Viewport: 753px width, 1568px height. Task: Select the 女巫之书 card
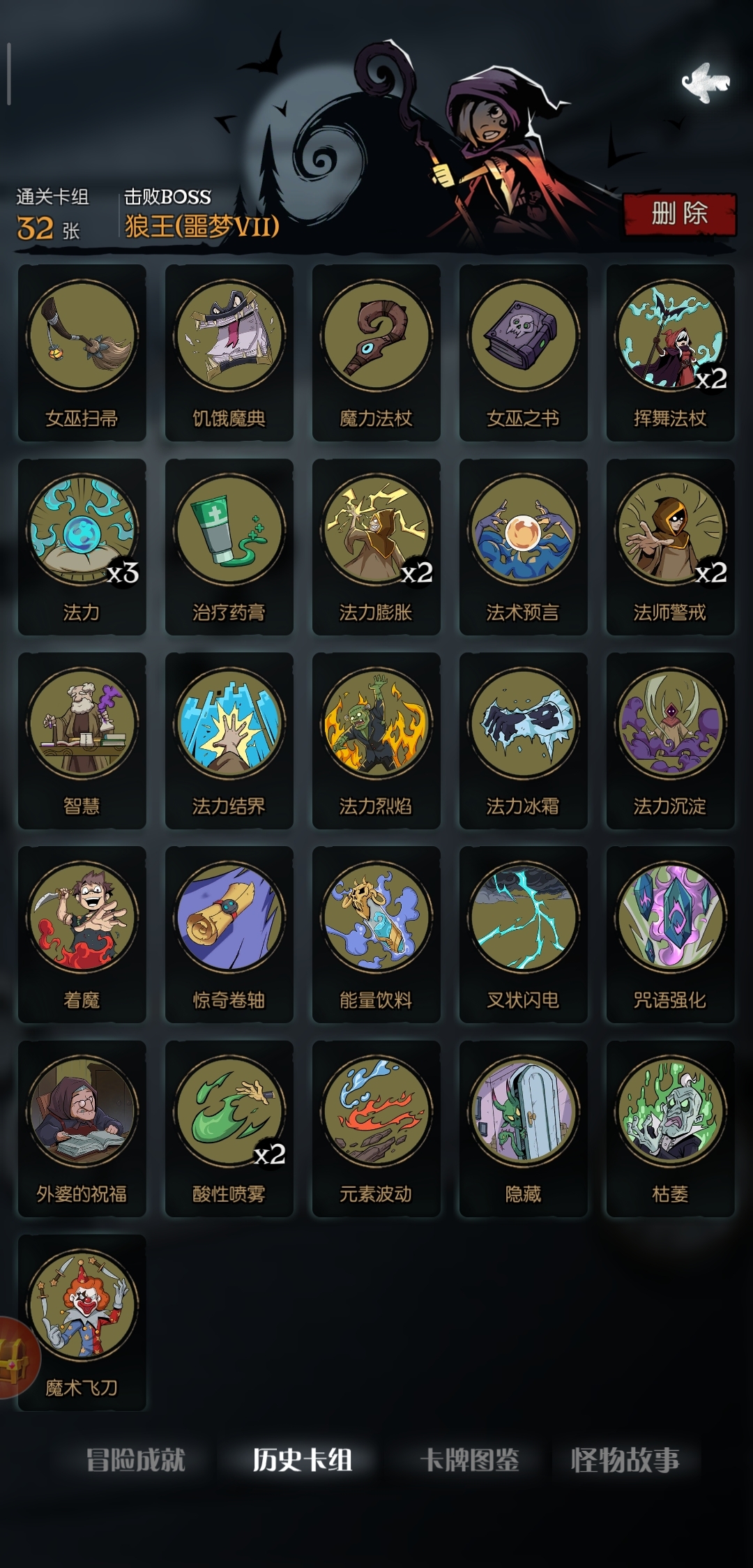[x=523, y=352]
